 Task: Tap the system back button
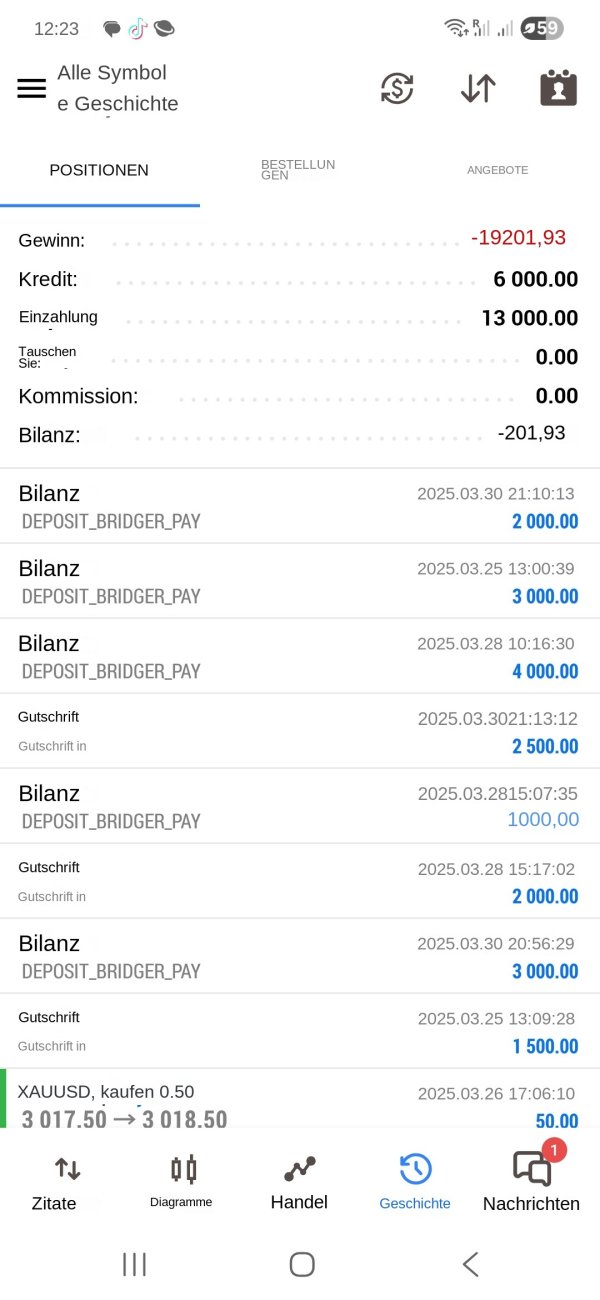[471, 1264]
